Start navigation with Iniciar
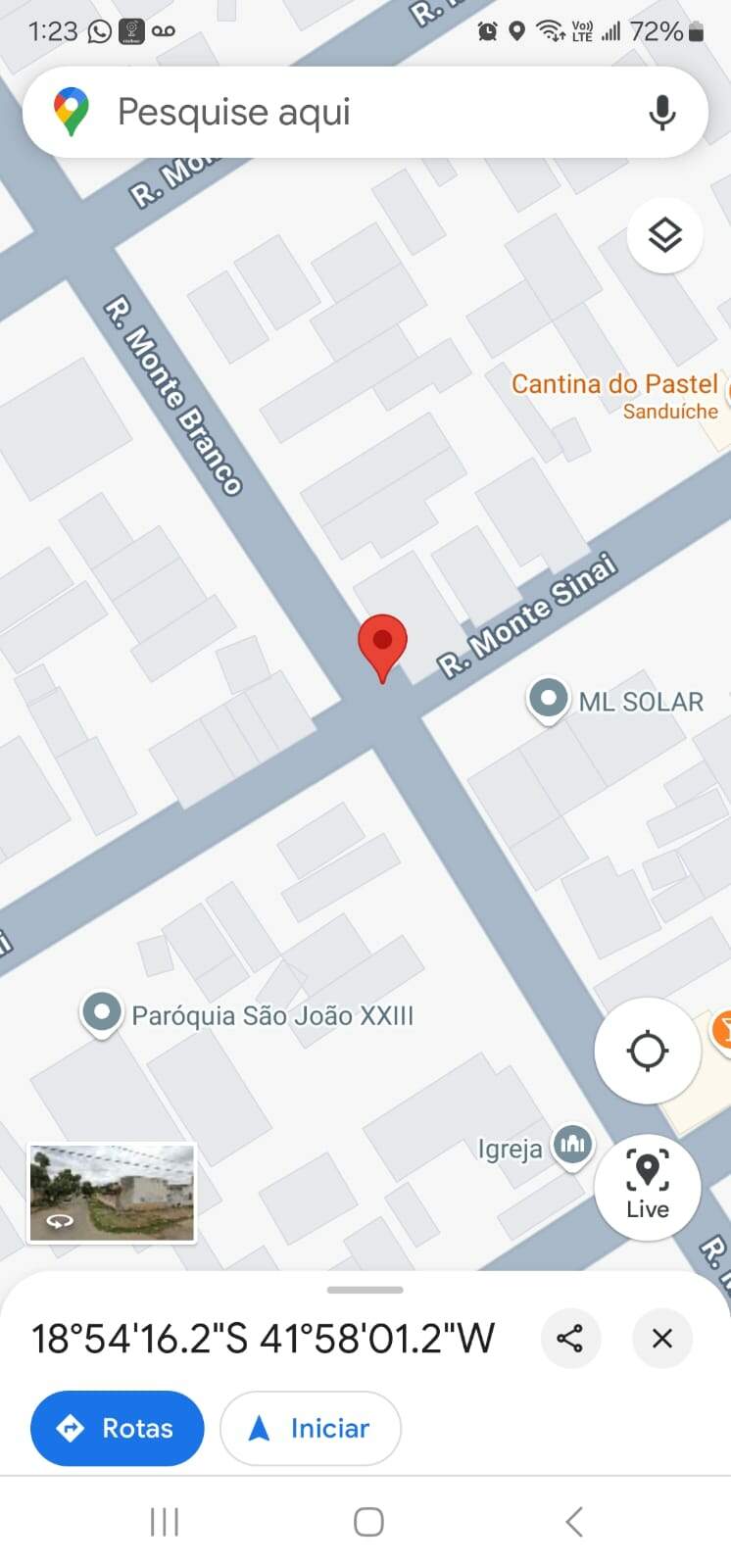Viewport: 731px width, 1568px height. (x=311, y=1429)
